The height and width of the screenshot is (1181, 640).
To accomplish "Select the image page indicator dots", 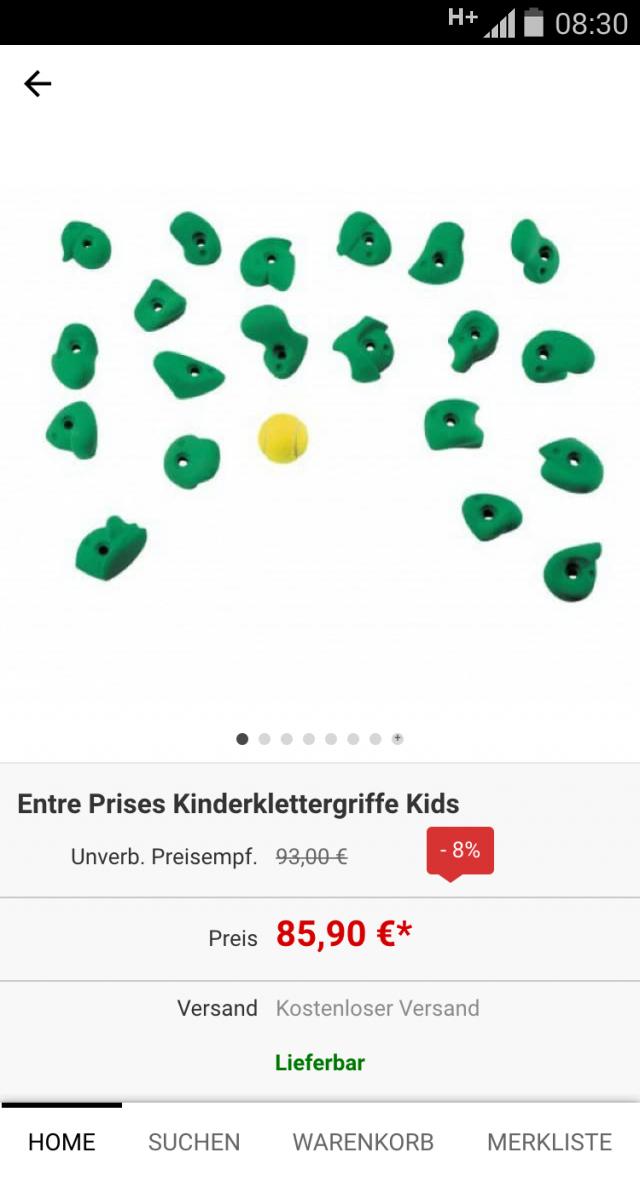I will point(320,739).
